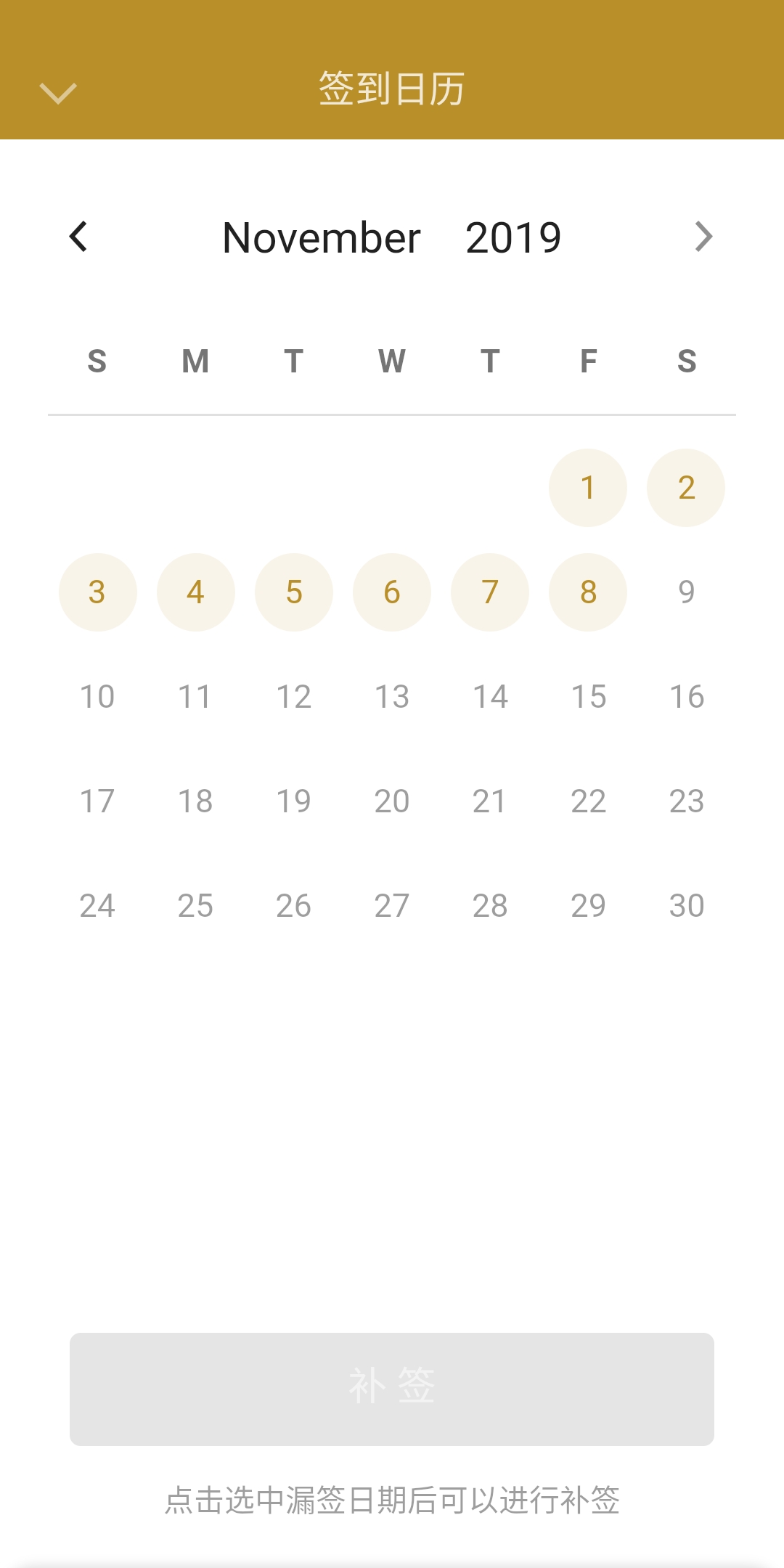This screenshot has height=1568, width=784.
Task: Select date 2 highlighted in gold
Action: click(x=686, y=488)
